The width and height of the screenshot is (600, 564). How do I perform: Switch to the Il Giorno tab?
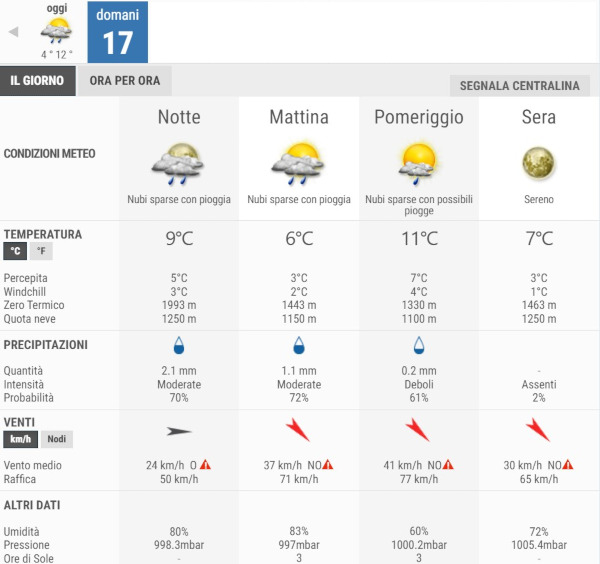point(38,81)
